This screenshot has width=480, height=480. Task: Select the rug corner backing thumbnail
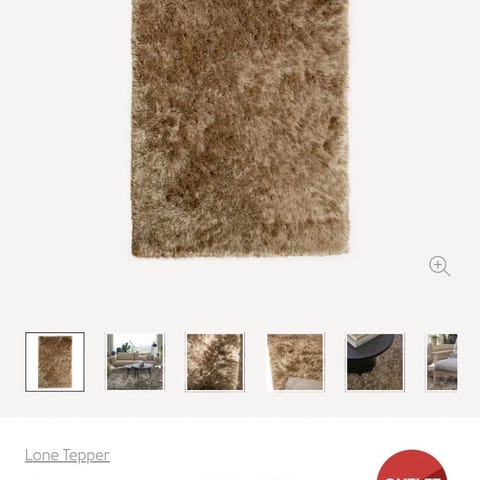[x=295, y=362]
